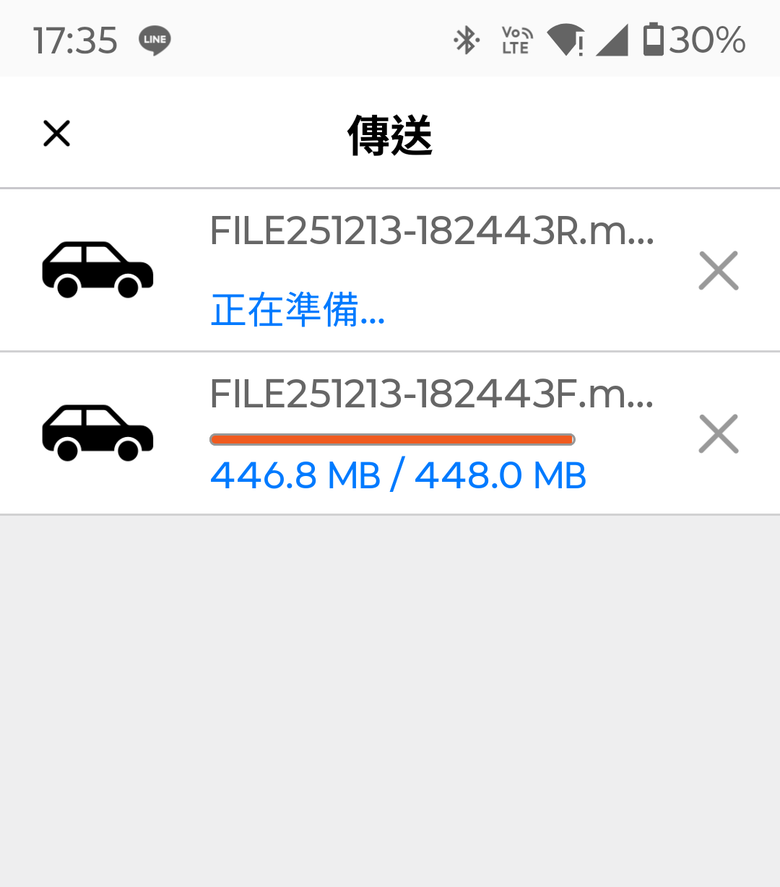This screenshot has height=887, width=780.
Task: Select the filename FILE251213-182443R.m
Action: click(x=430, y=231)
